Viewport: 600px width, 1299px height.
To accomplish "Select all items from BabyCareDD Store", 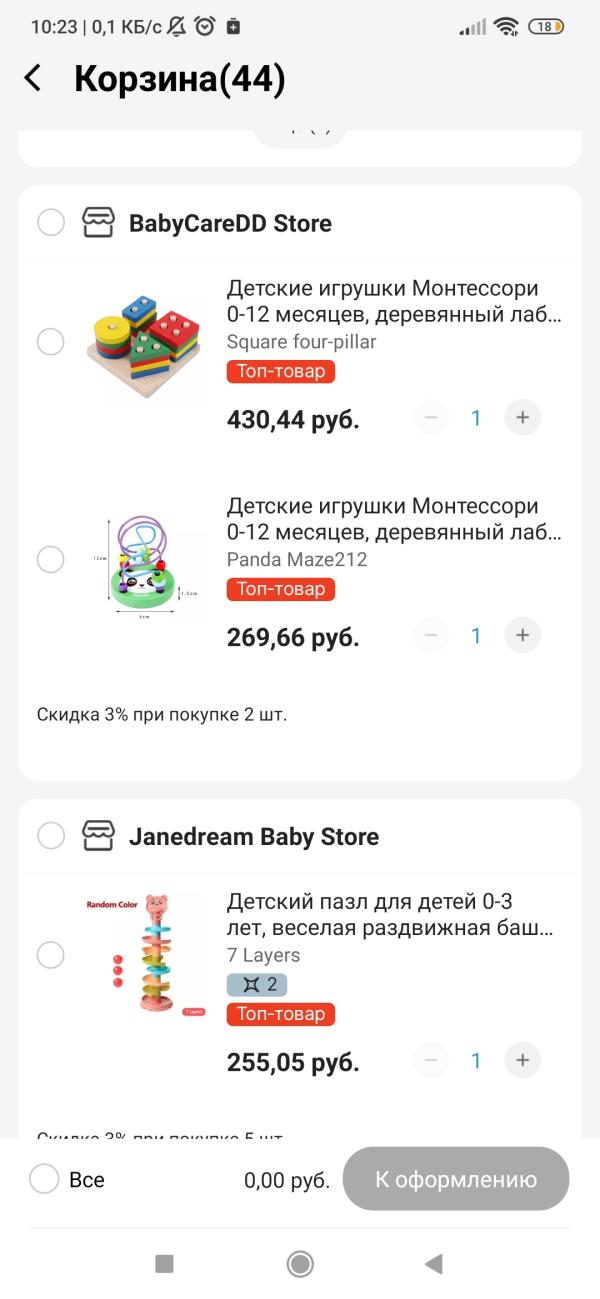I will [x=51, y=223].
